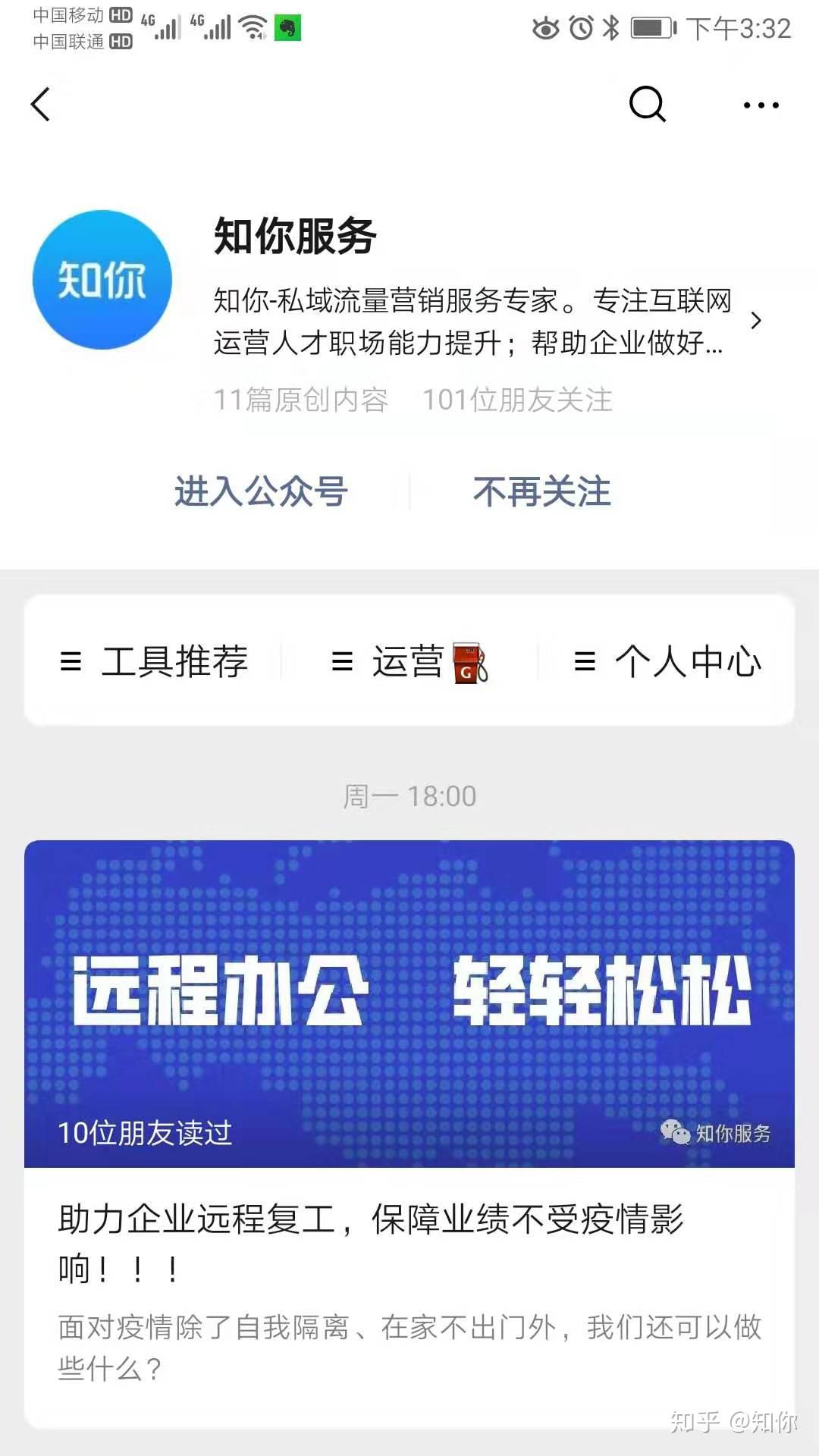The image size is (819, 1456).
Task: Open the three-dot overflow menu
Action: click(761, 105)
